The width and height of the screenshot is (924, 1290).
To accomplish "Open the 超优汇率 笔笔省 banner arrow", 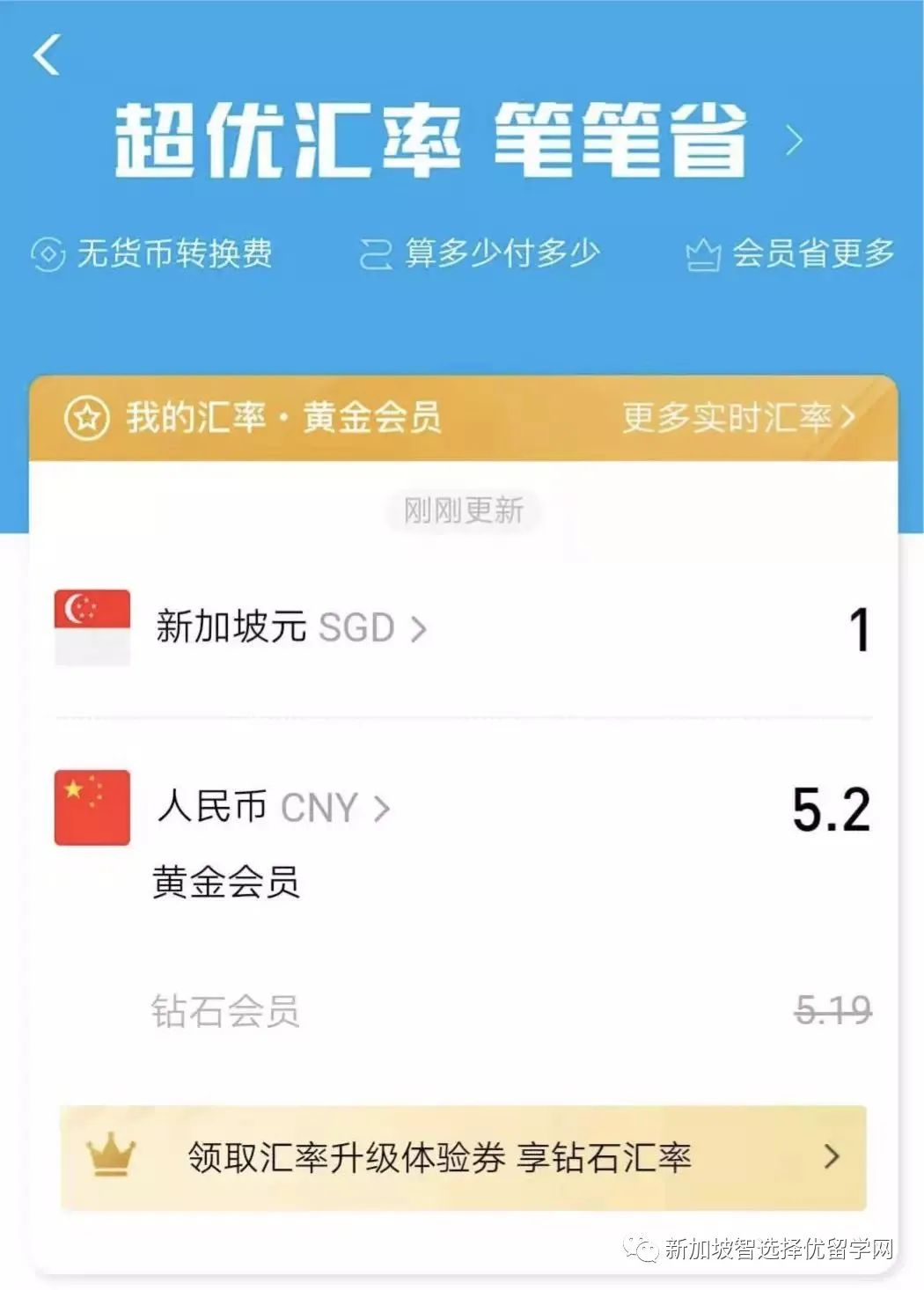I will [794, 140].
